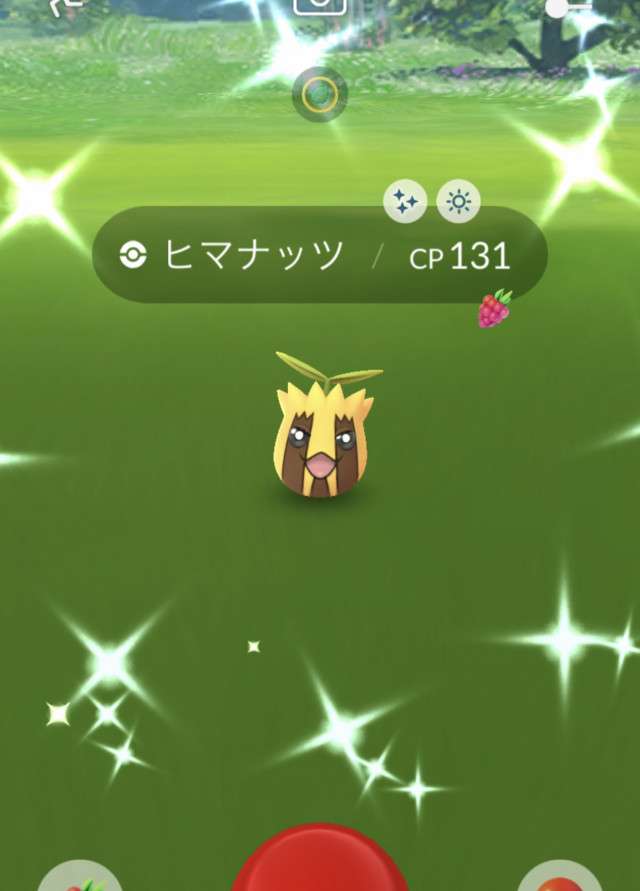Open the Poké Ball selection button
Viewport: 640px width, 891px height.
pos(560,876)
